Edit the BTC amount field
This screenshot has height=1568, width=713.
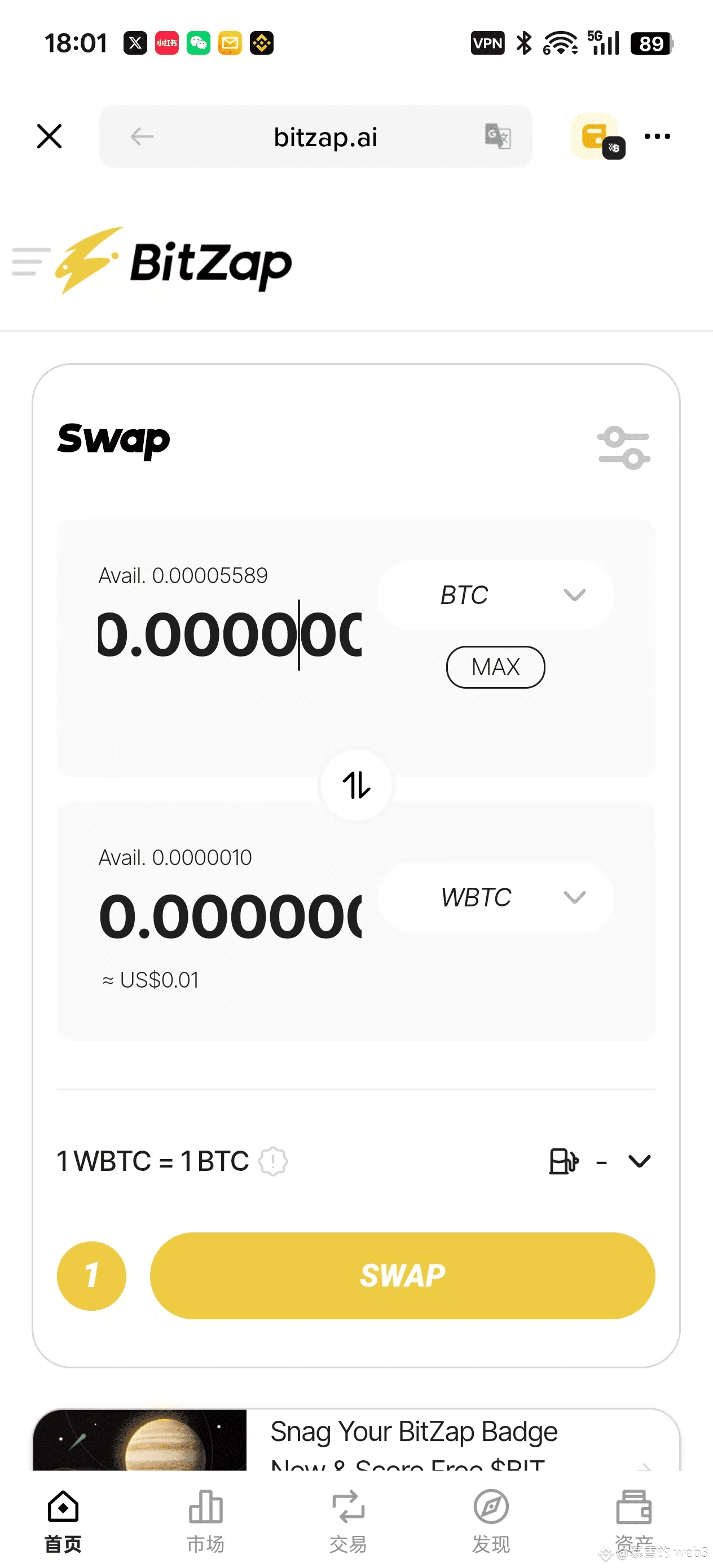230,635
